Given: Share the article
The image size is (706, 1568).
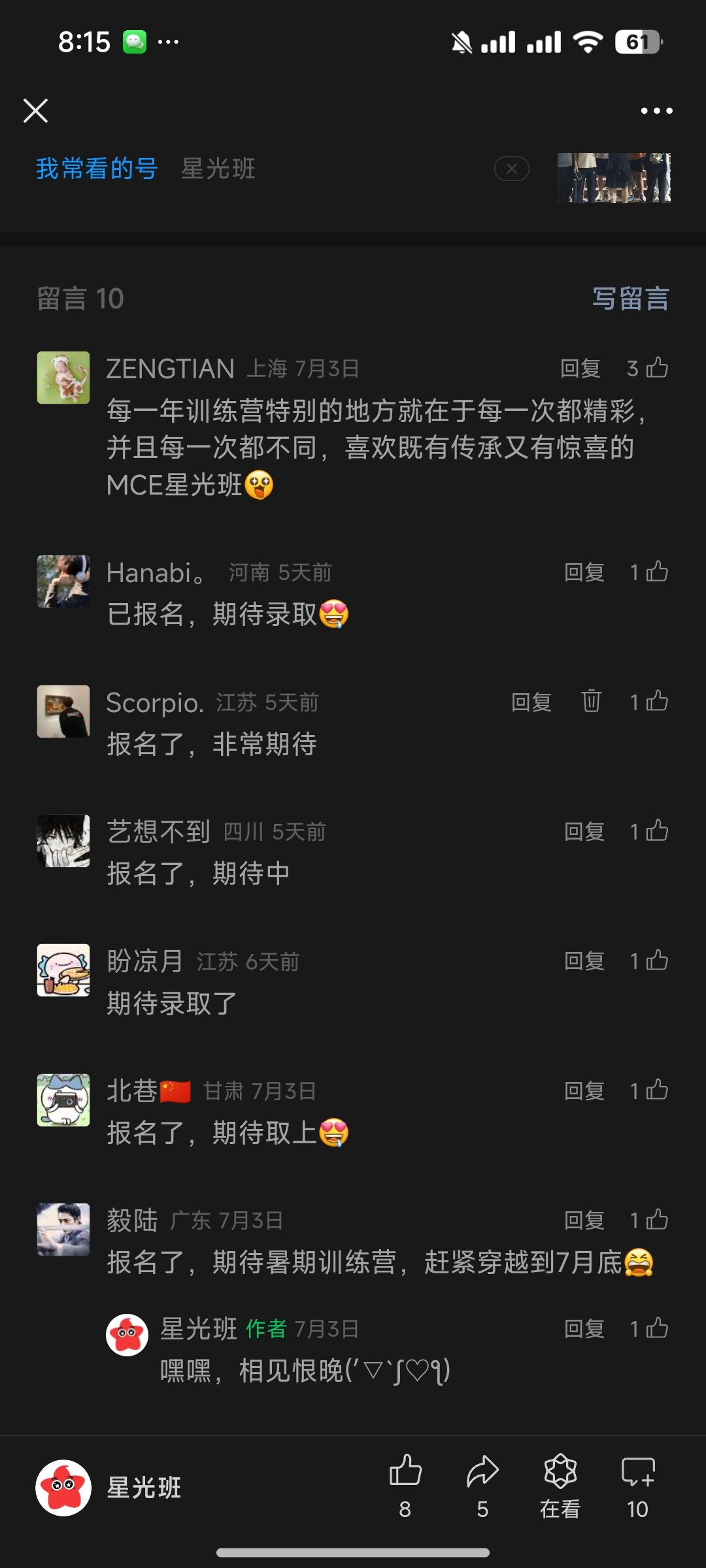Looking at the screenshot, I should point(482,1484).
